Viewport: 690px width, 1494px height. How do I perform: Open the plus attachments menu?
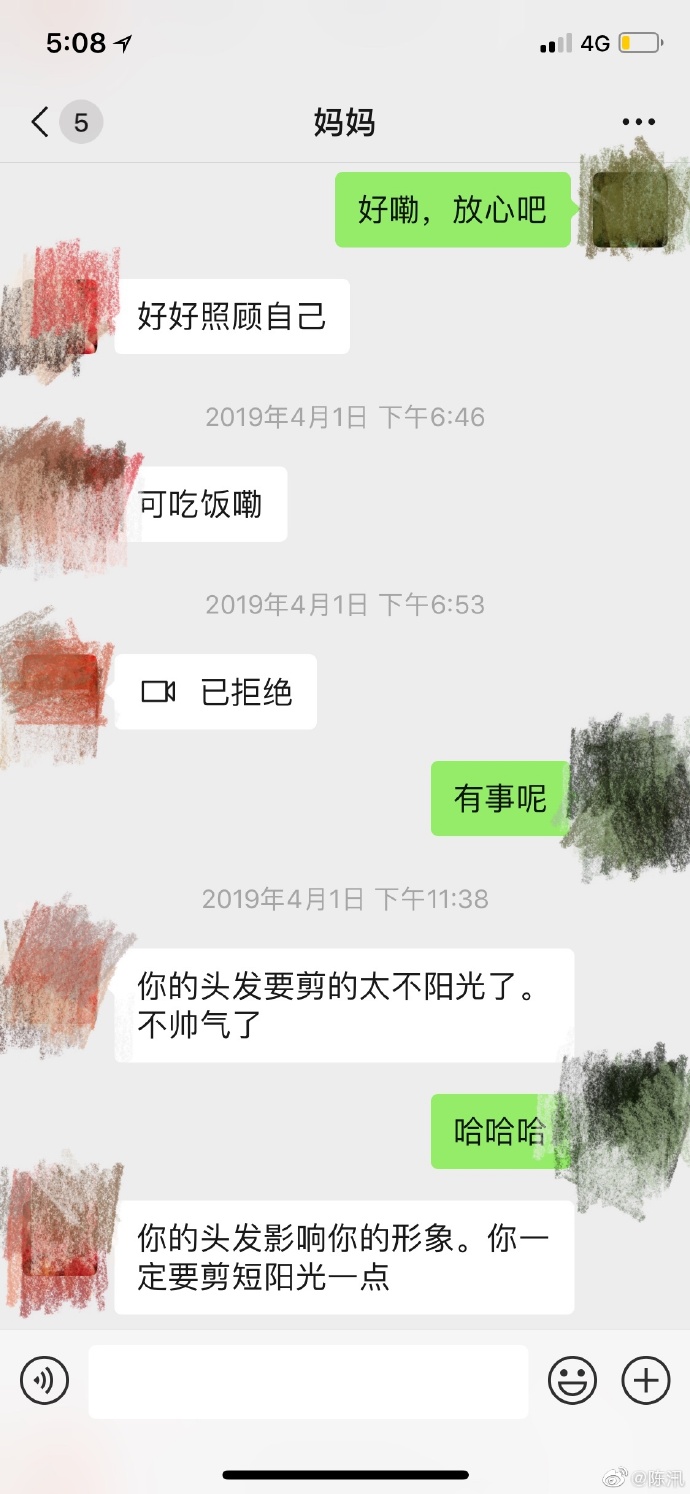[x=646, y=1382]
